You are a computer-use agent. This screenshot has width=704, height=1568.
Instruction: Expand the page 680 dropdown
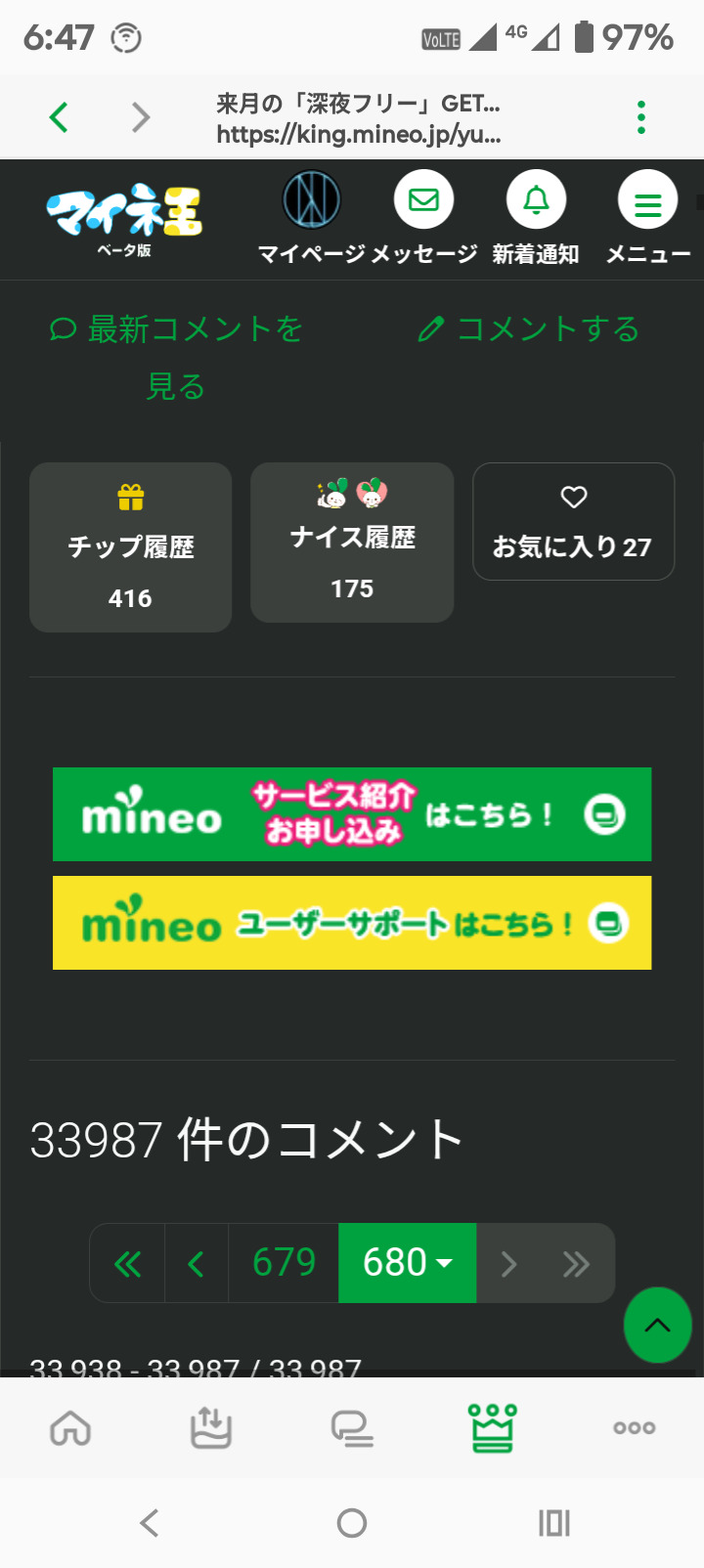point(408,1263)
